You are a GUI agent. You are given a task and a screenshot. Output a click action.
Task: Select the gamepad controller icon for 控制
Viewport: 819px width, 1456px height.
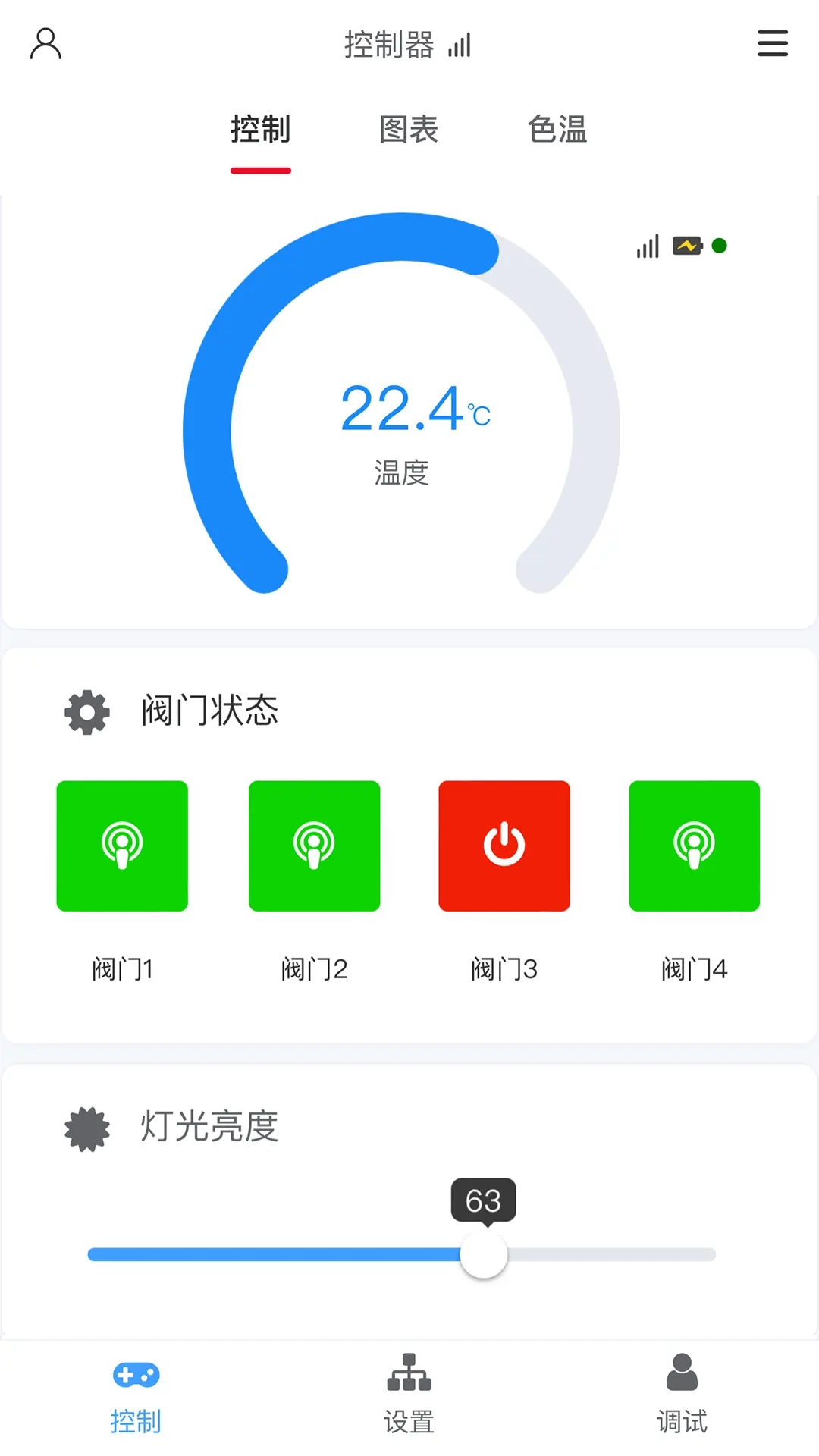(x=137, y=1373)
